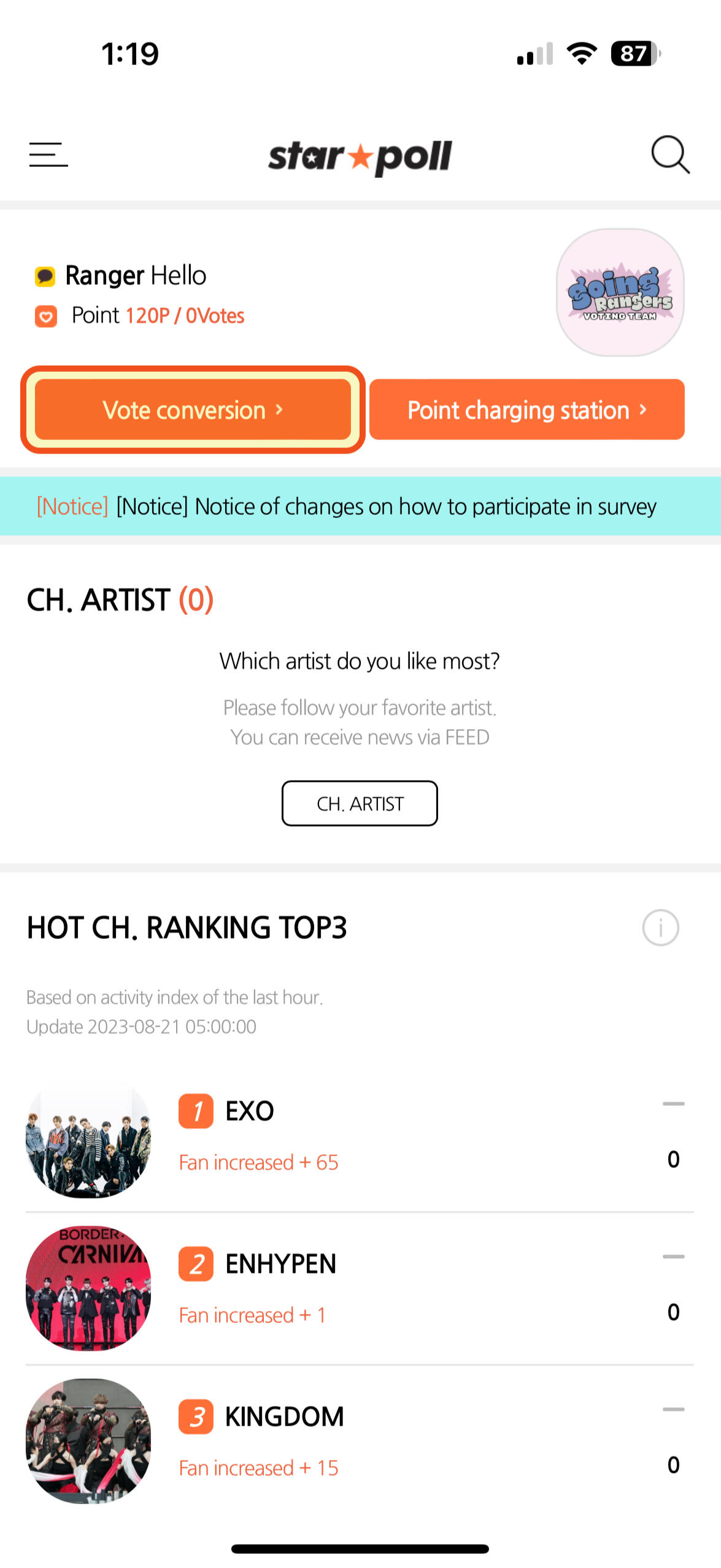The height and width of the screenshot is (1568, 721).
Task: Tap the Vote conversion button
Action: point(193,409)
